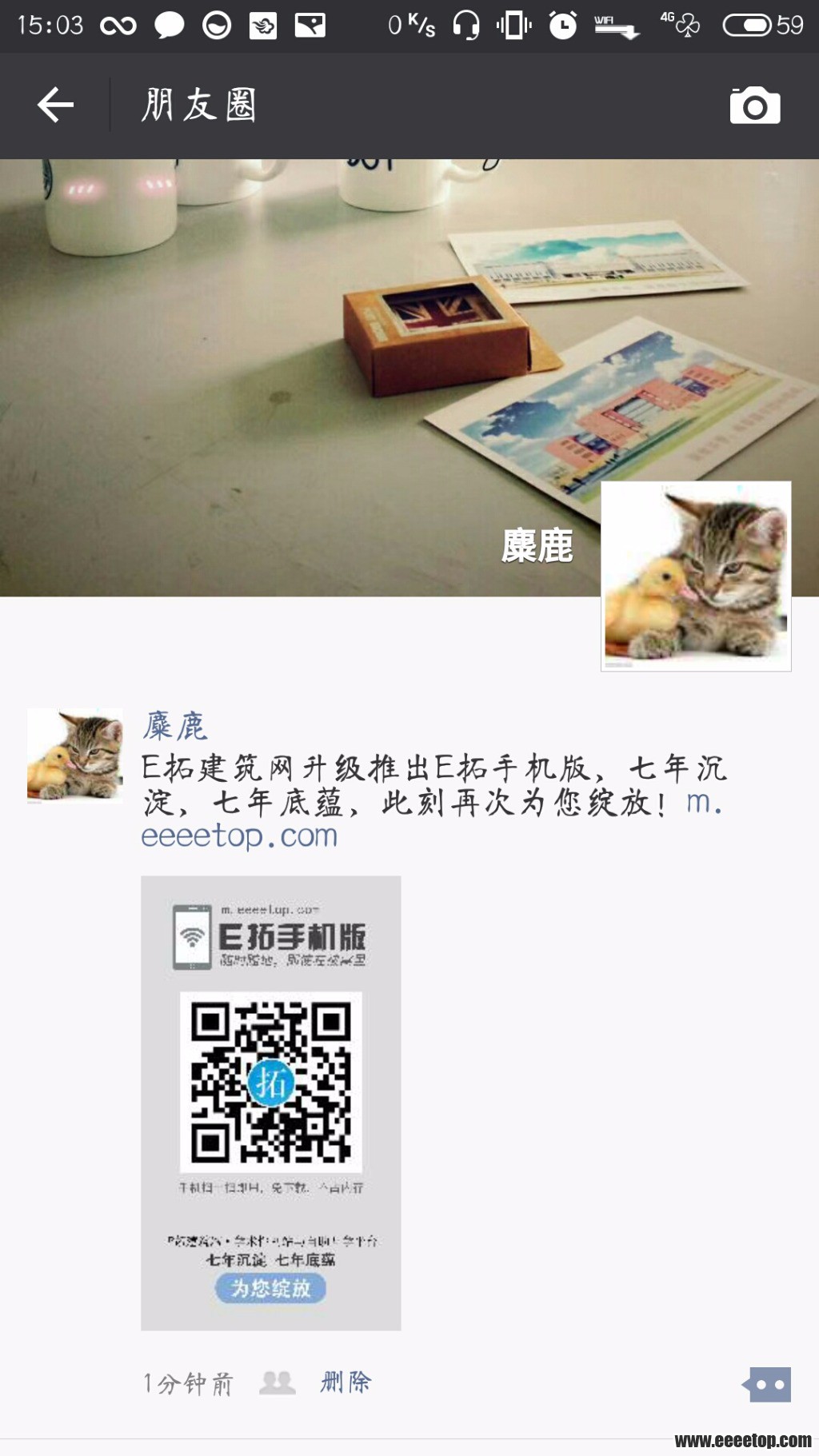Viewport: 819px width, 1456px height.
Task: Open the large profile avatar of 麋鹿
Action: [x=696, y=576]
